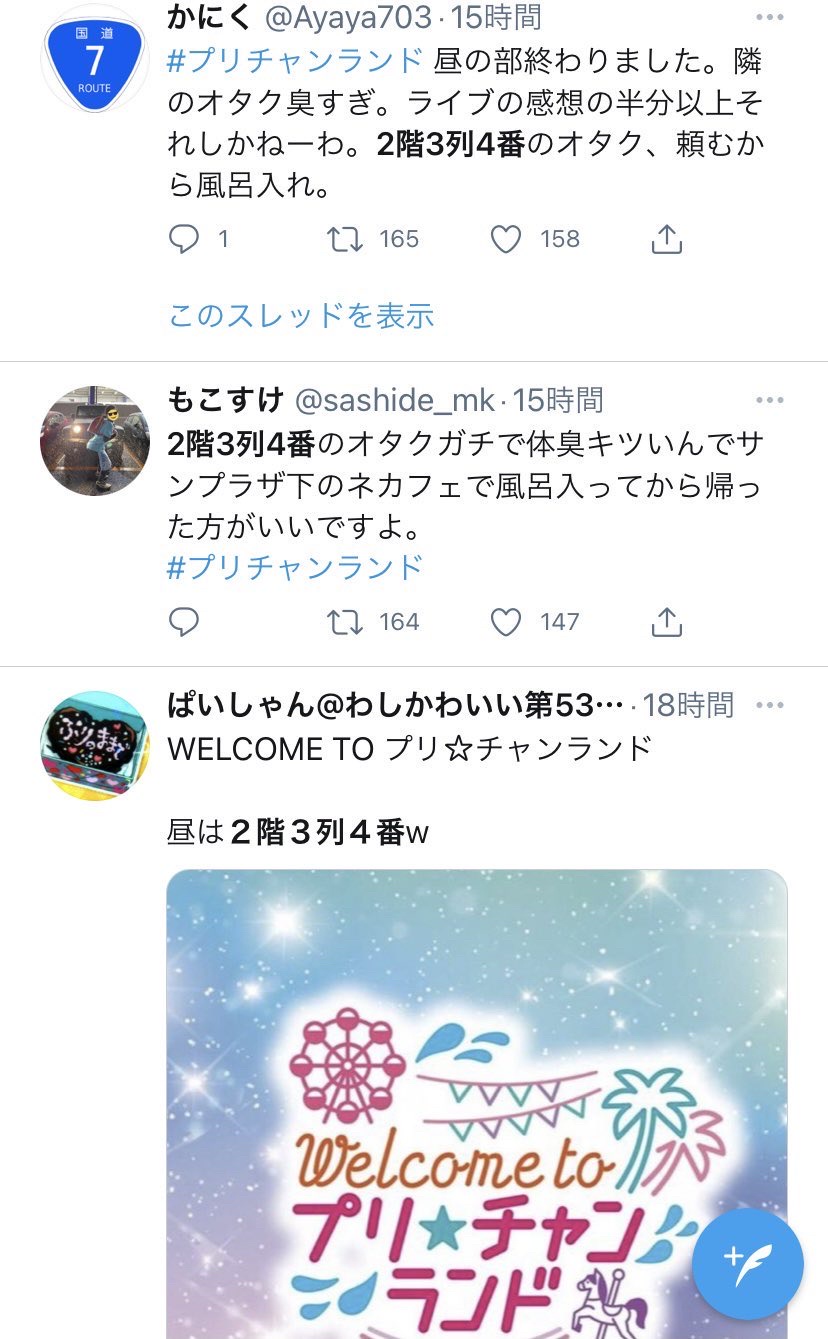Screen dimensions: 828x1339
Task: Open このスレッドを表示 link
Action: [x=301, y=316]
